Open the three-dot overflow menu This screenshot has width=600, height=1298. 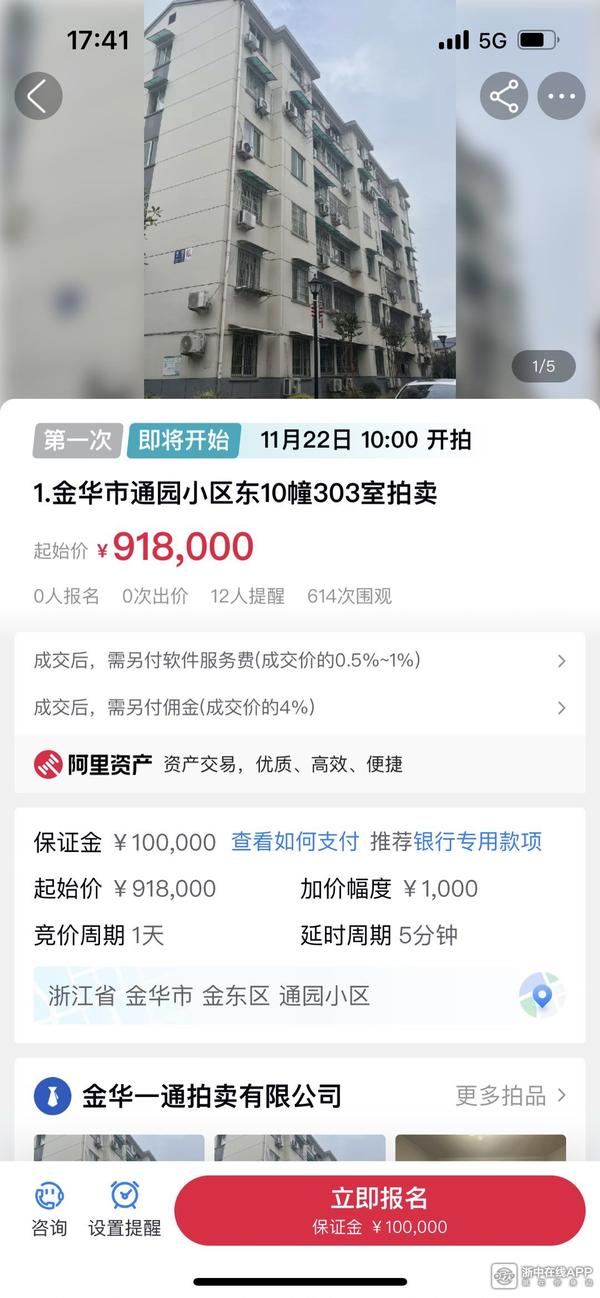point(561,96)
